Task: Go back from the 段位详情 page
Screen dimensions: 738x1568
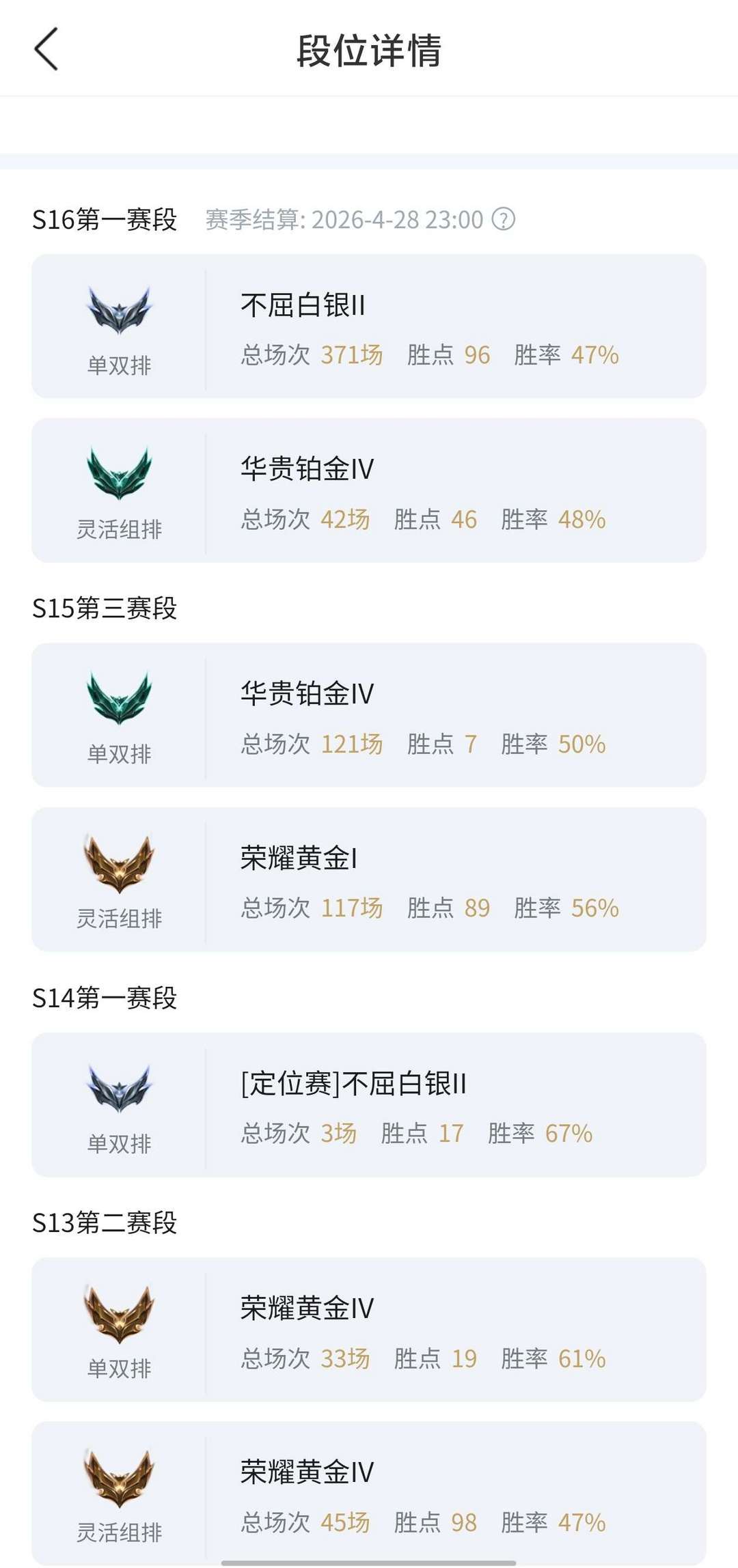Action: pyautogui.click(x=46, y=49)
